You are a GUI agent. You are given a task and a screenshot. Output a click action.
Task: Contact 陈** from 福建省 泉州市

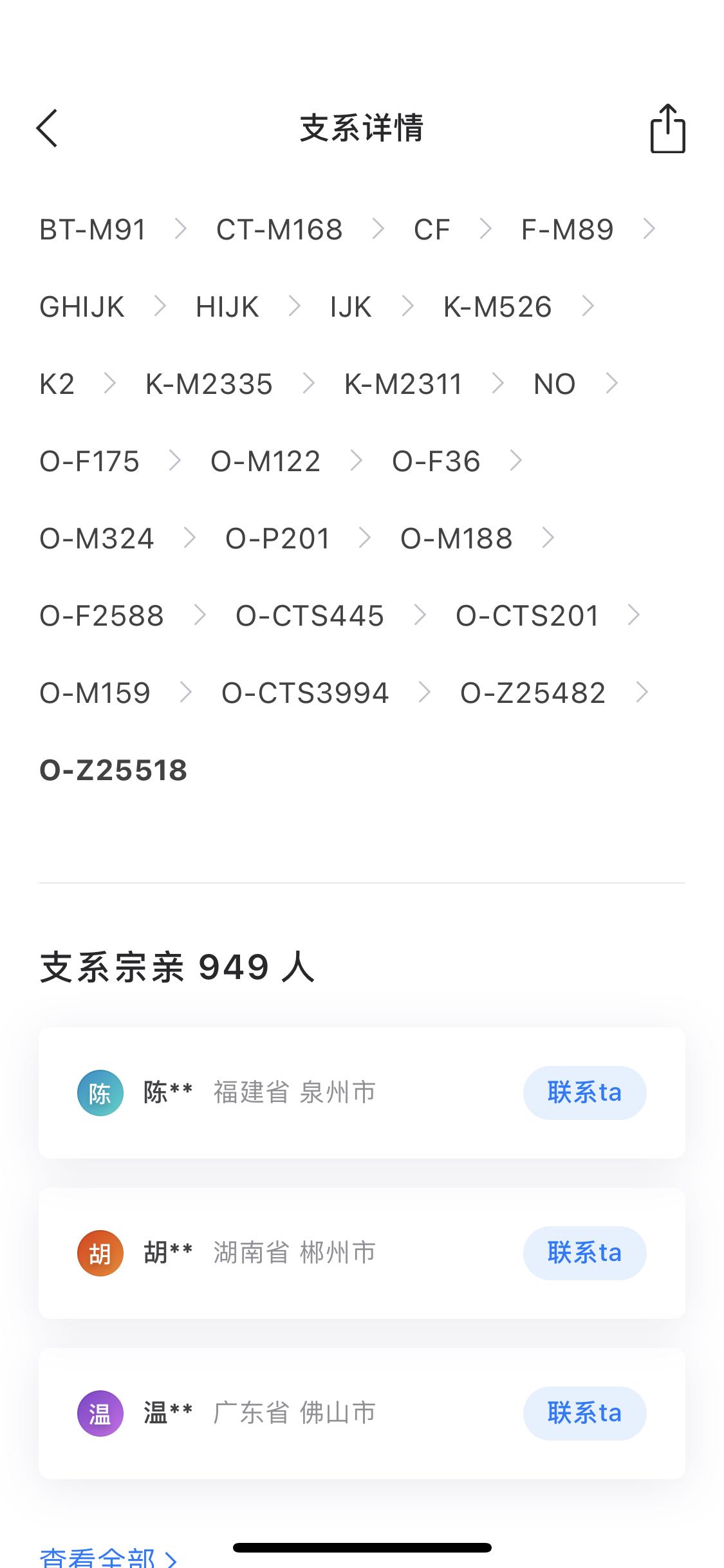tap(584, 1093)
